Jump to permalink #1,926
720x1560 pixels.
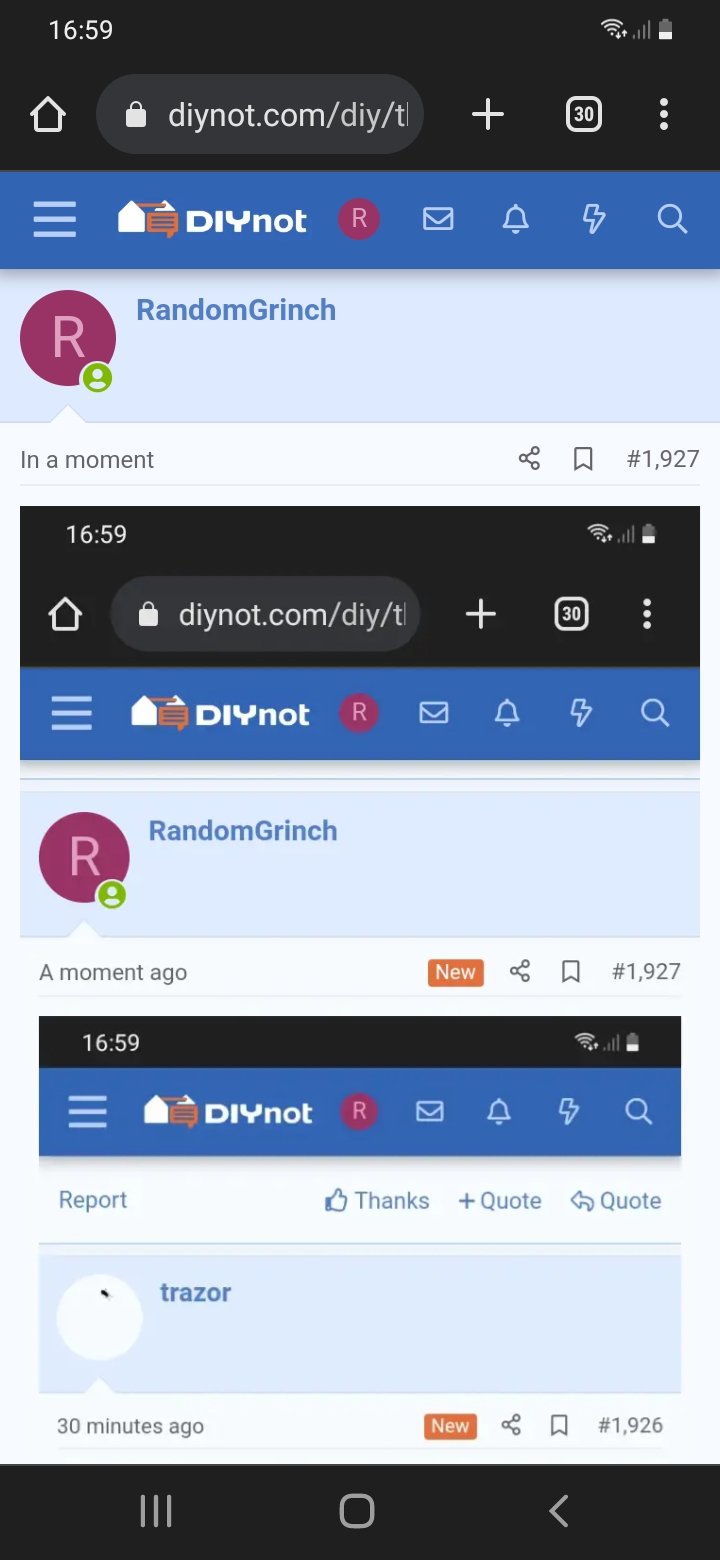pyautogui.click(x=630, y=1425)
